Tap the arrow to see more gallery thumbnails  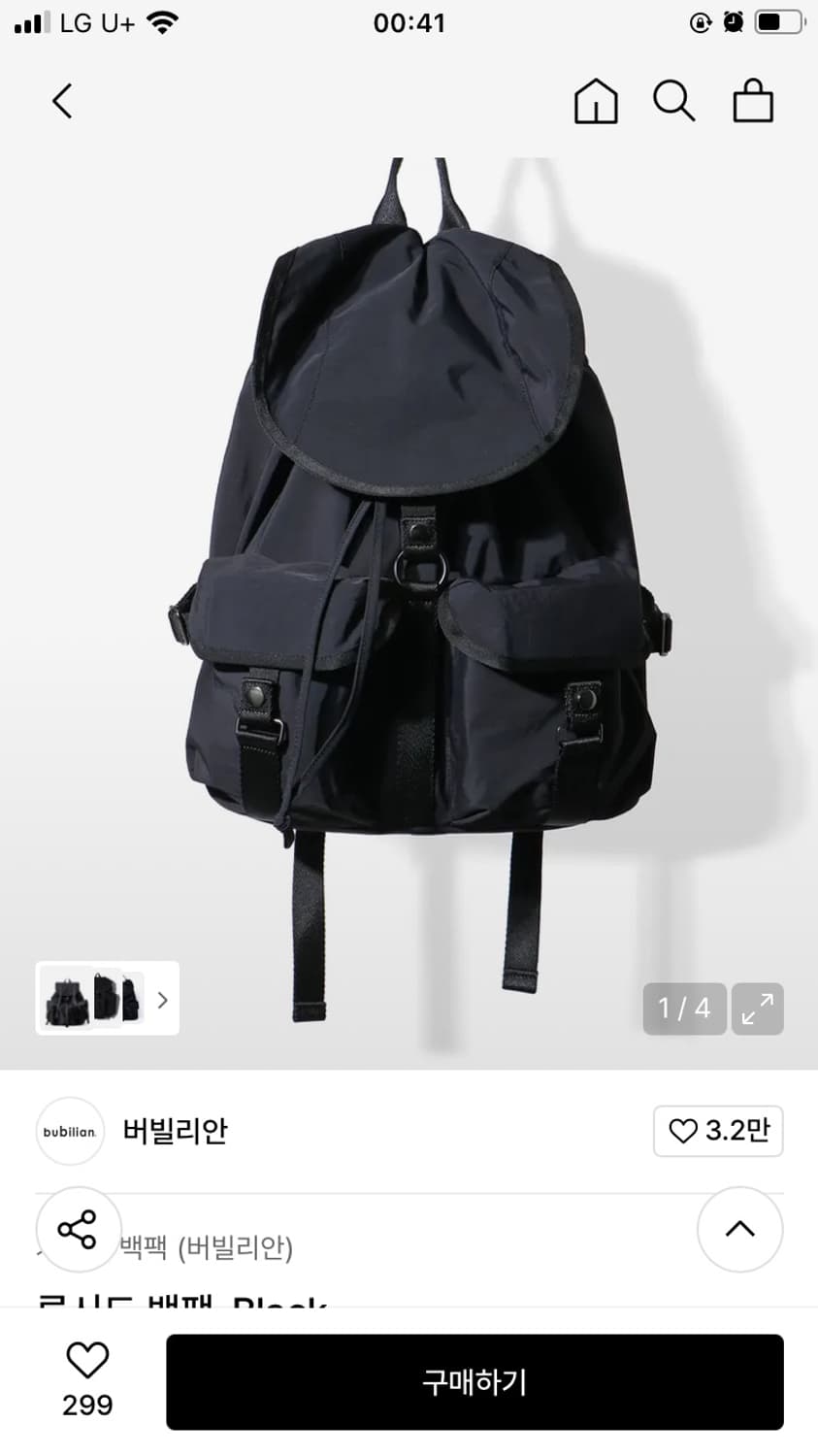162,999
